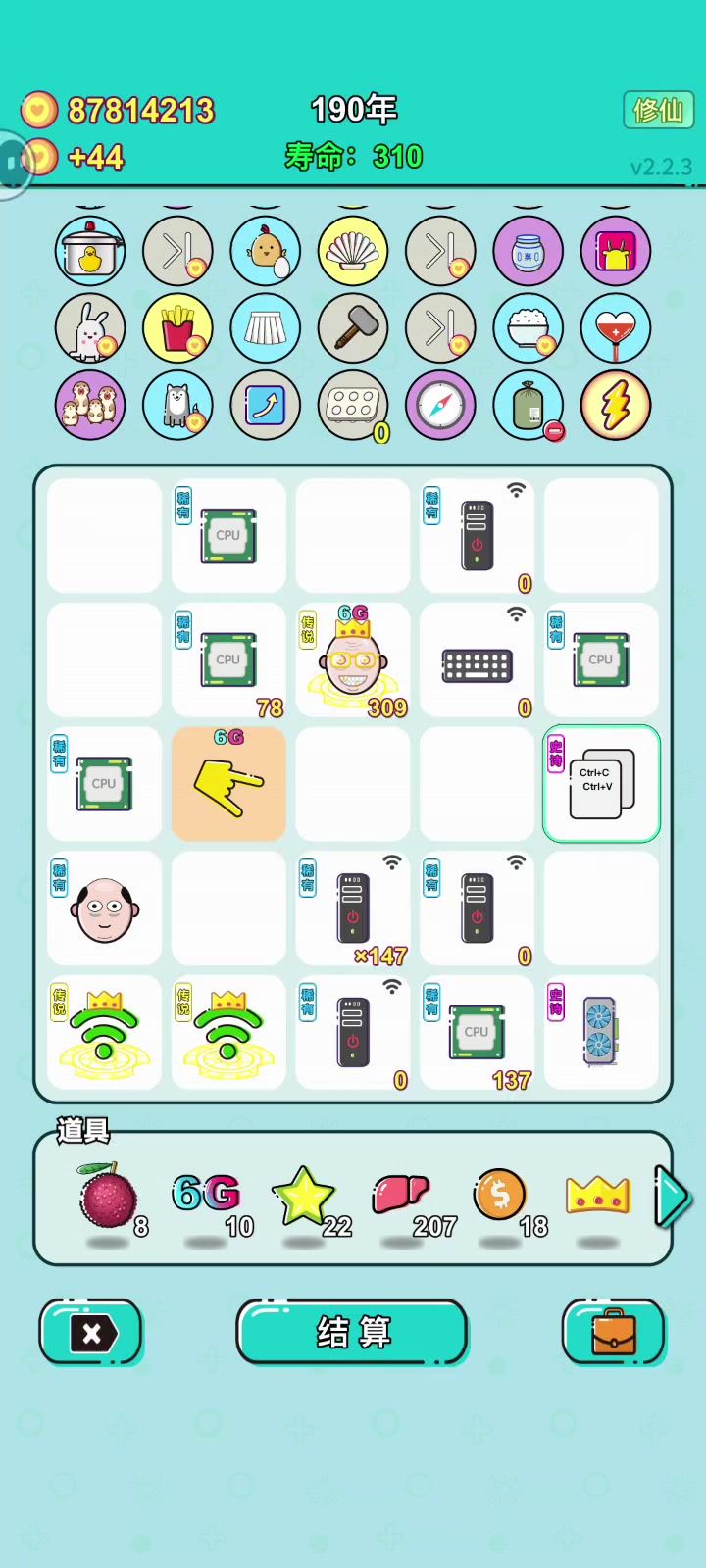Select the lychee fruit item in 道具
This screenshot has width=706, height=1568.
tap(110, 1198)
